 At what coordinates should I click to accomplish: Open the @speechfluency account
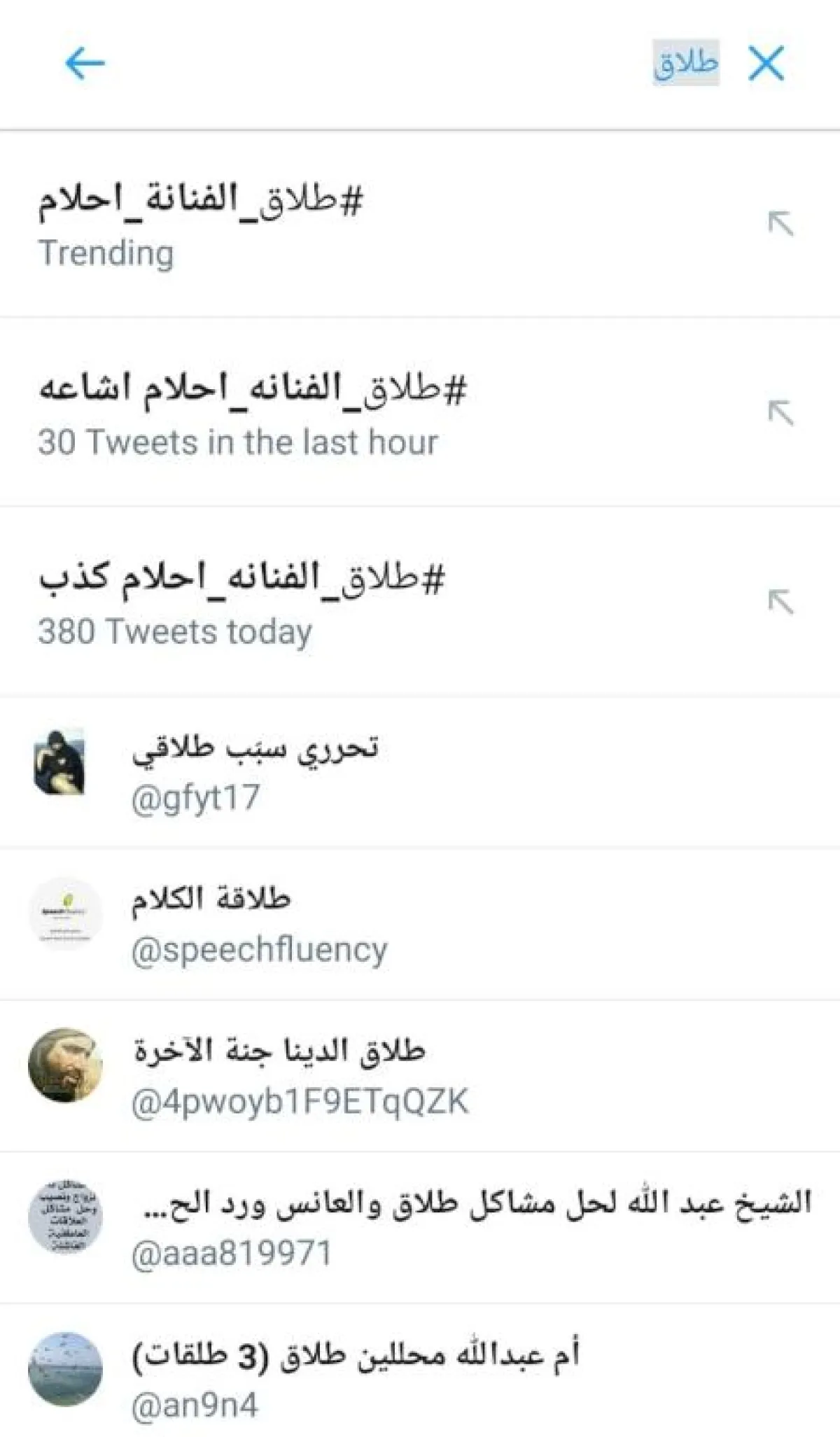[259, 923]
